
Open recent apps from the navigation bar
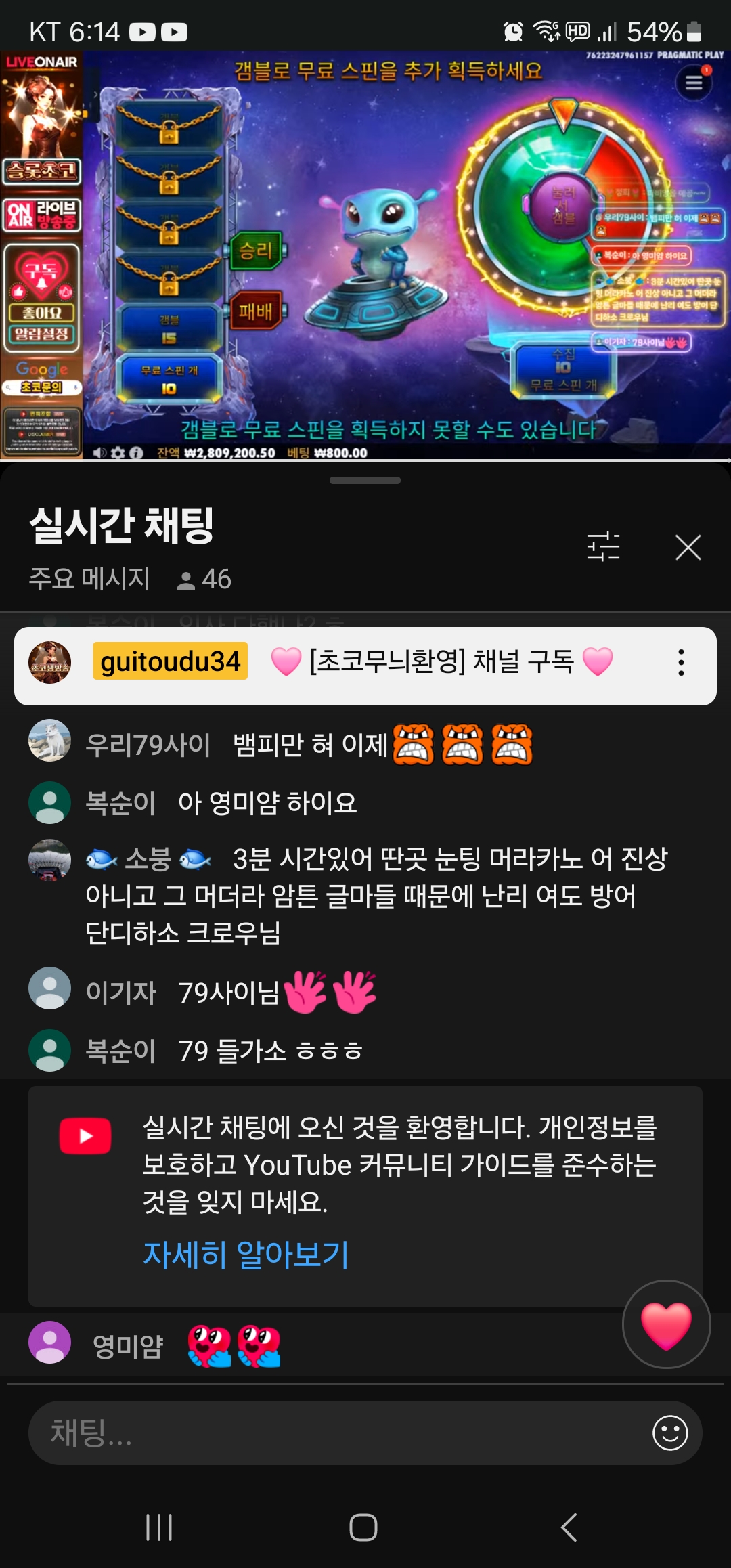pos(160,1527)
